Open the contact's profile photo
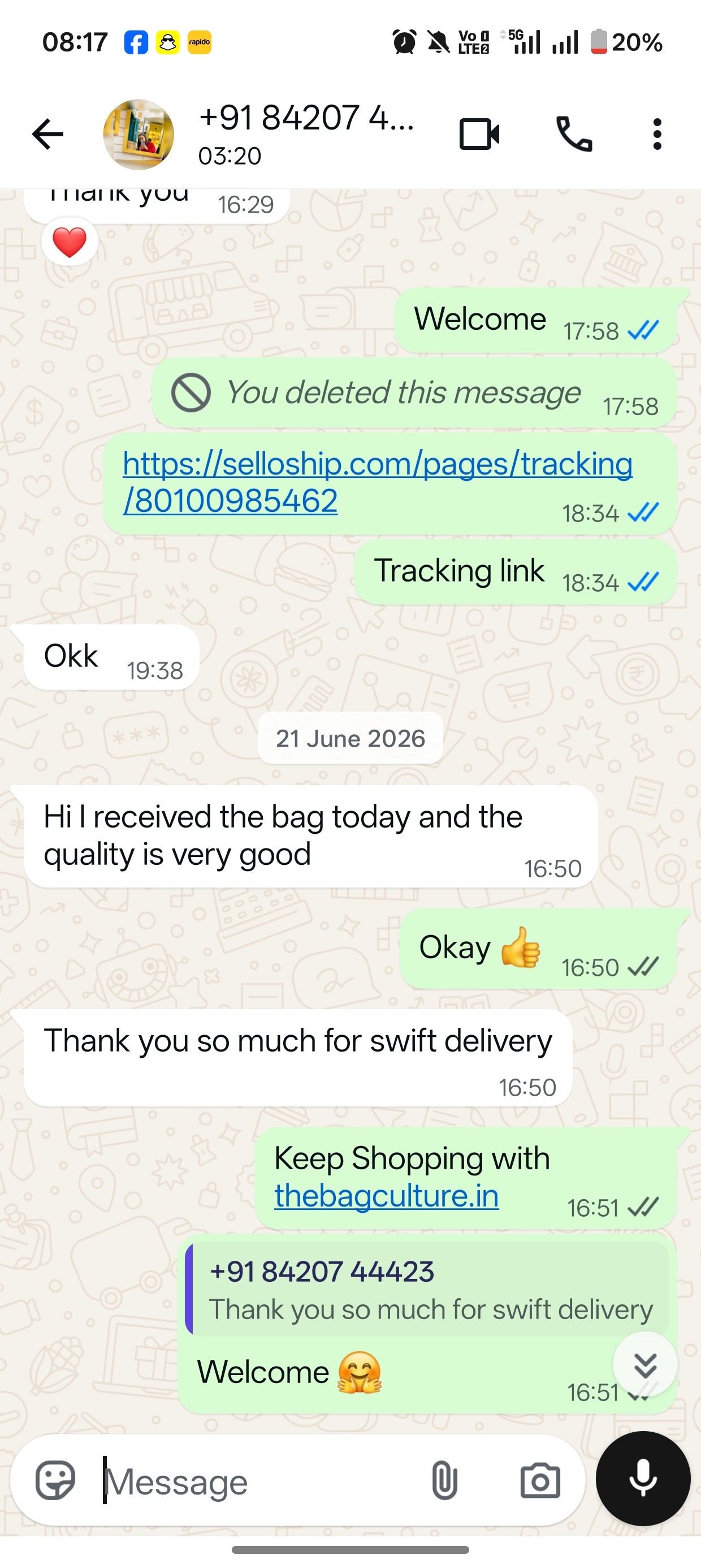701x1568 pixels. click(x=139, y=135)
